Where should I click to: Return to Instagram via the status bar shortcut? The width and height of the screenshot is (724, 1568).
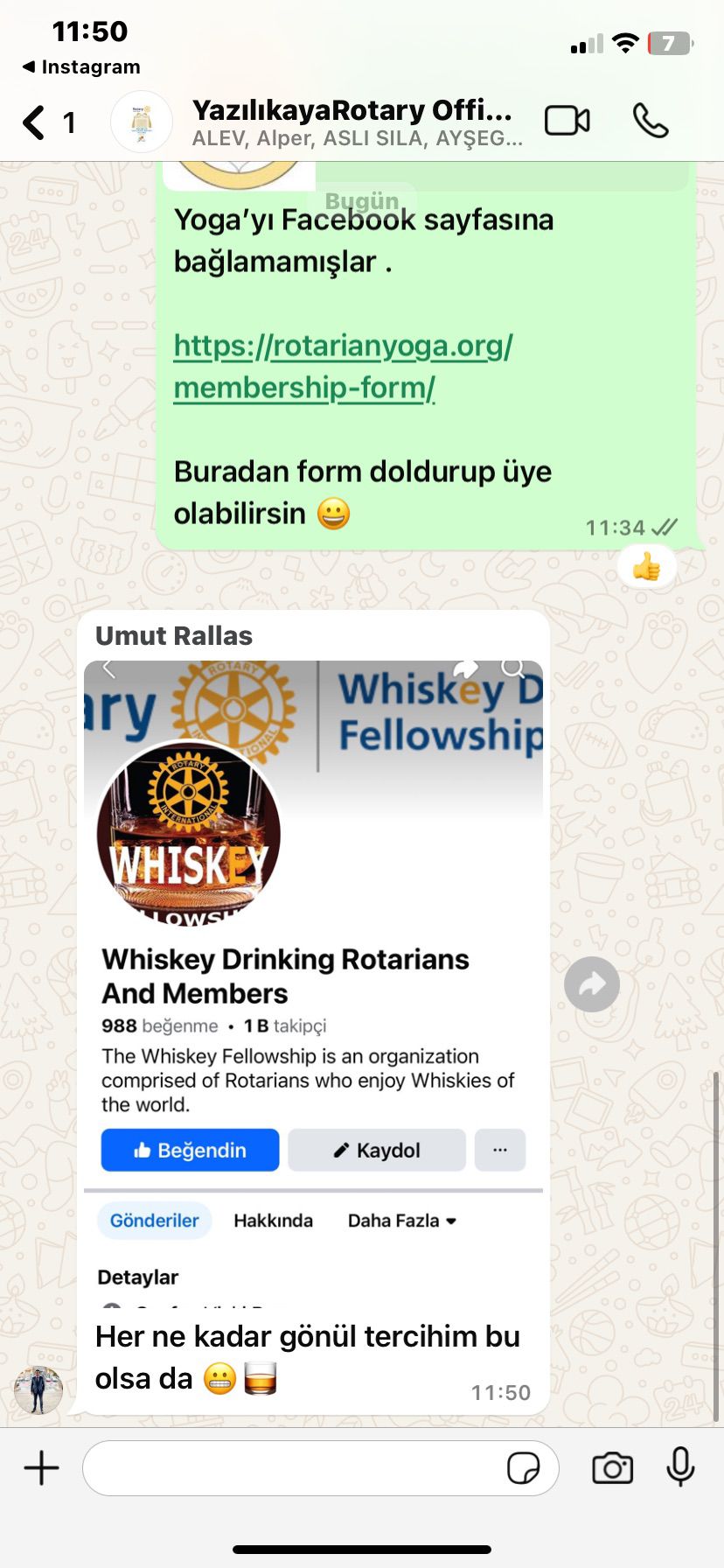tap(80, 67)
